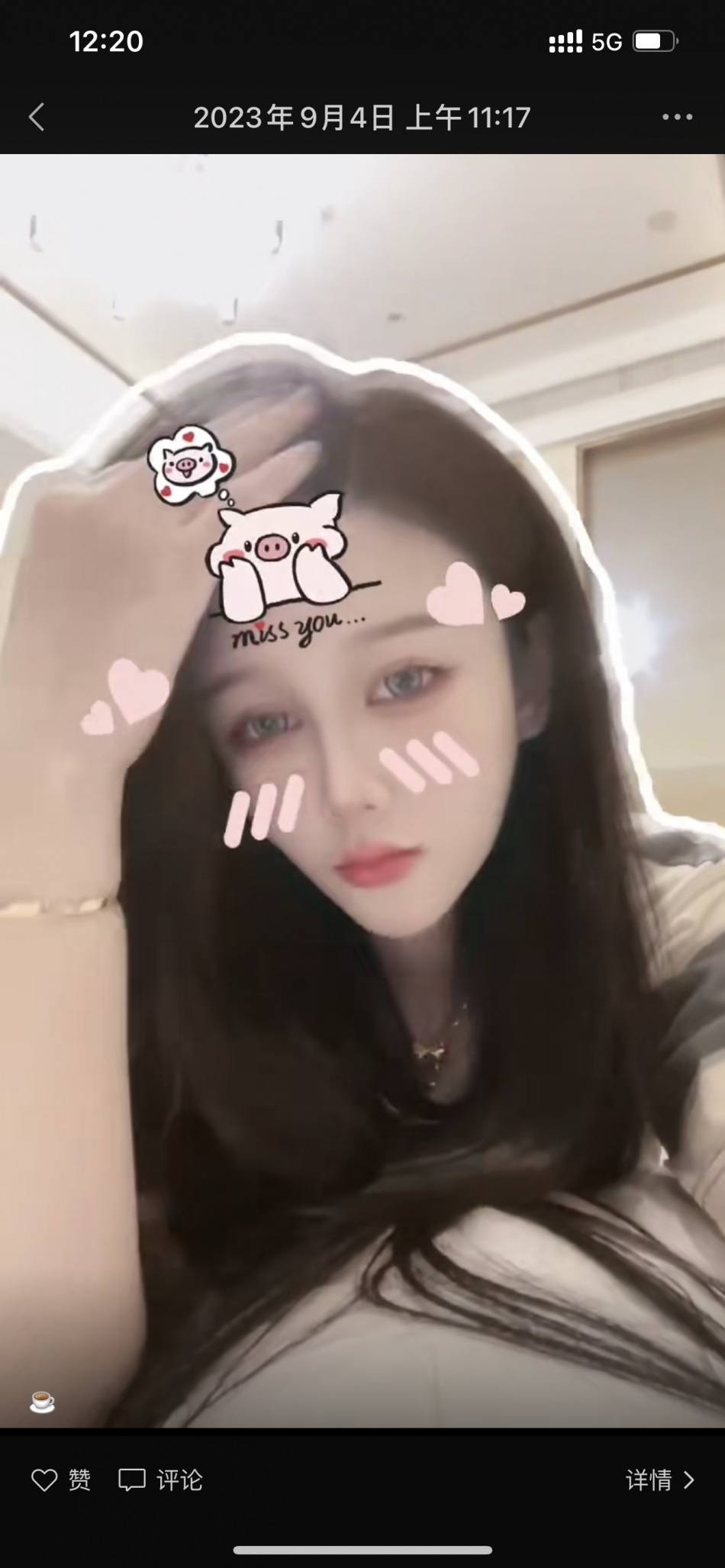Open the 评论 comment section

tap(161, 1480)
